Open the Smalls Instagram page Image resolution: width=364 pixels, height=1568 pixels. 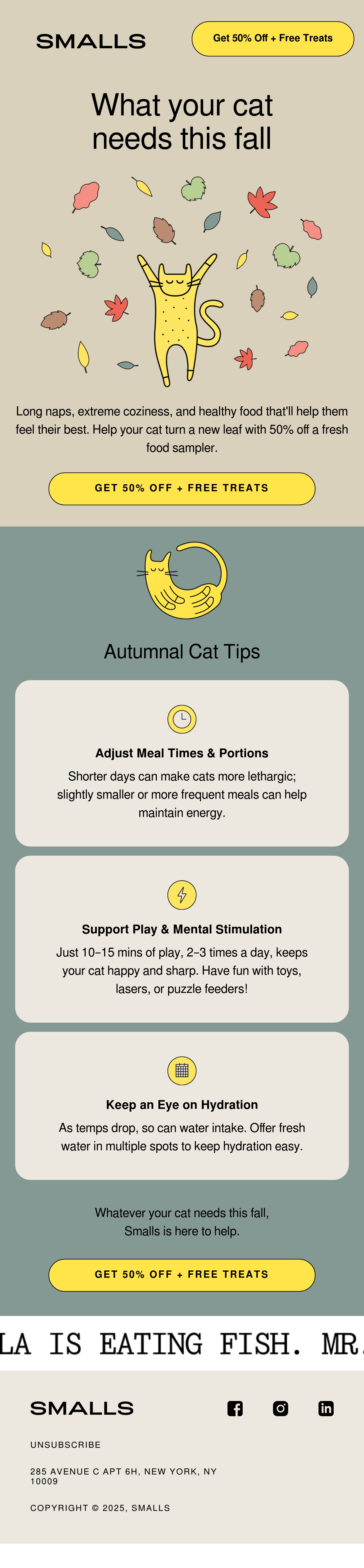(281, 1408)
